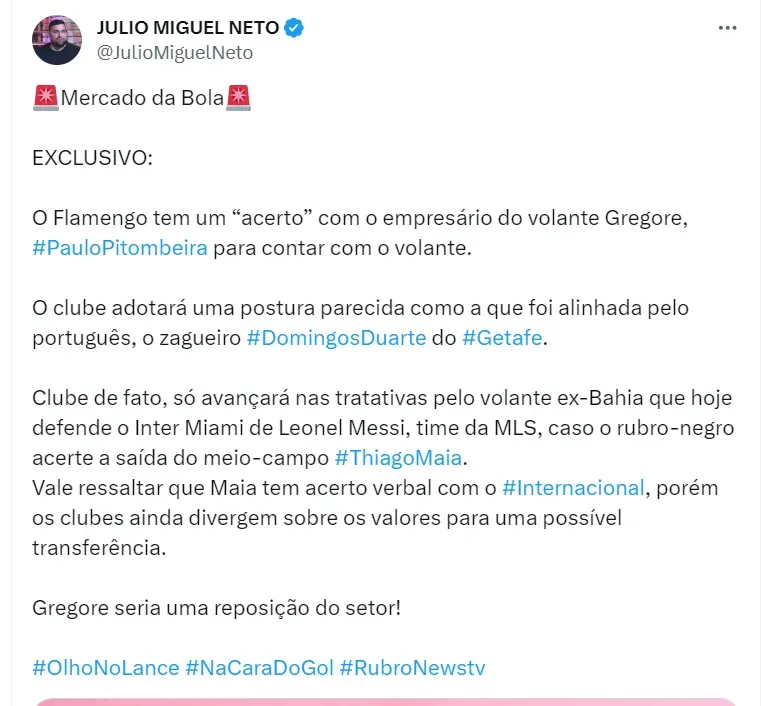
Task: Open Julio Miguel Neto's profile picture
Action: (56, 40)
